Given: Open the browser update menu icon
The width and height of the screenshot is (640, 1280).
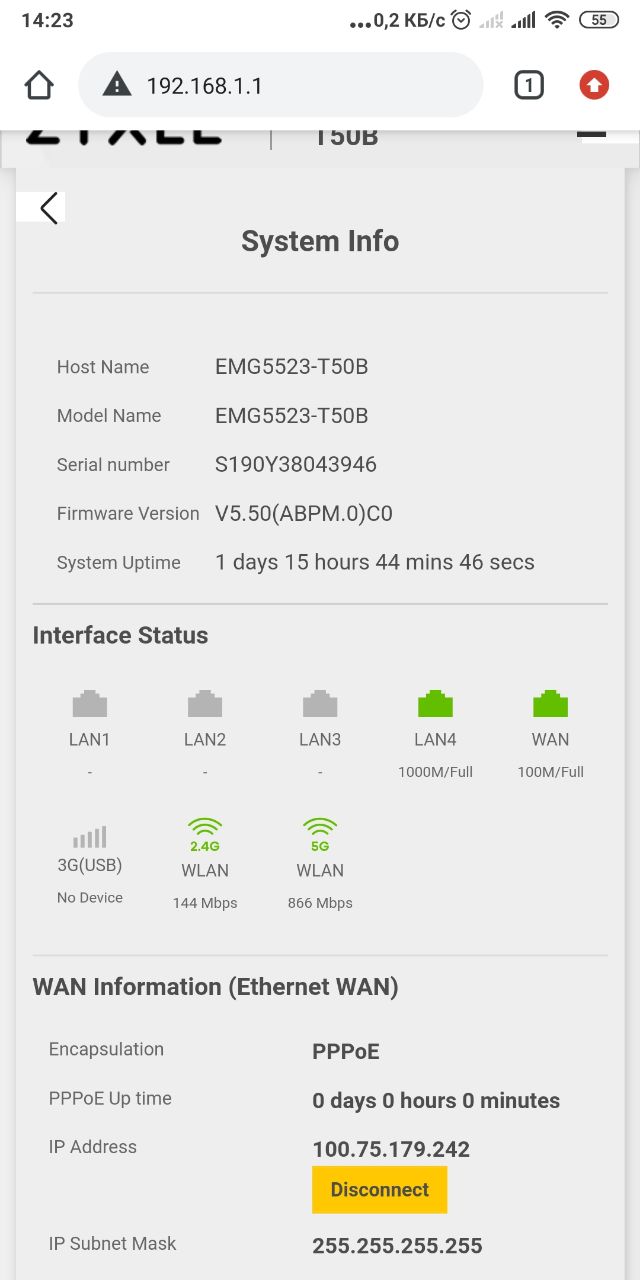Looking at the screenshot, I should pyautogui.click(x=594, y=85).
